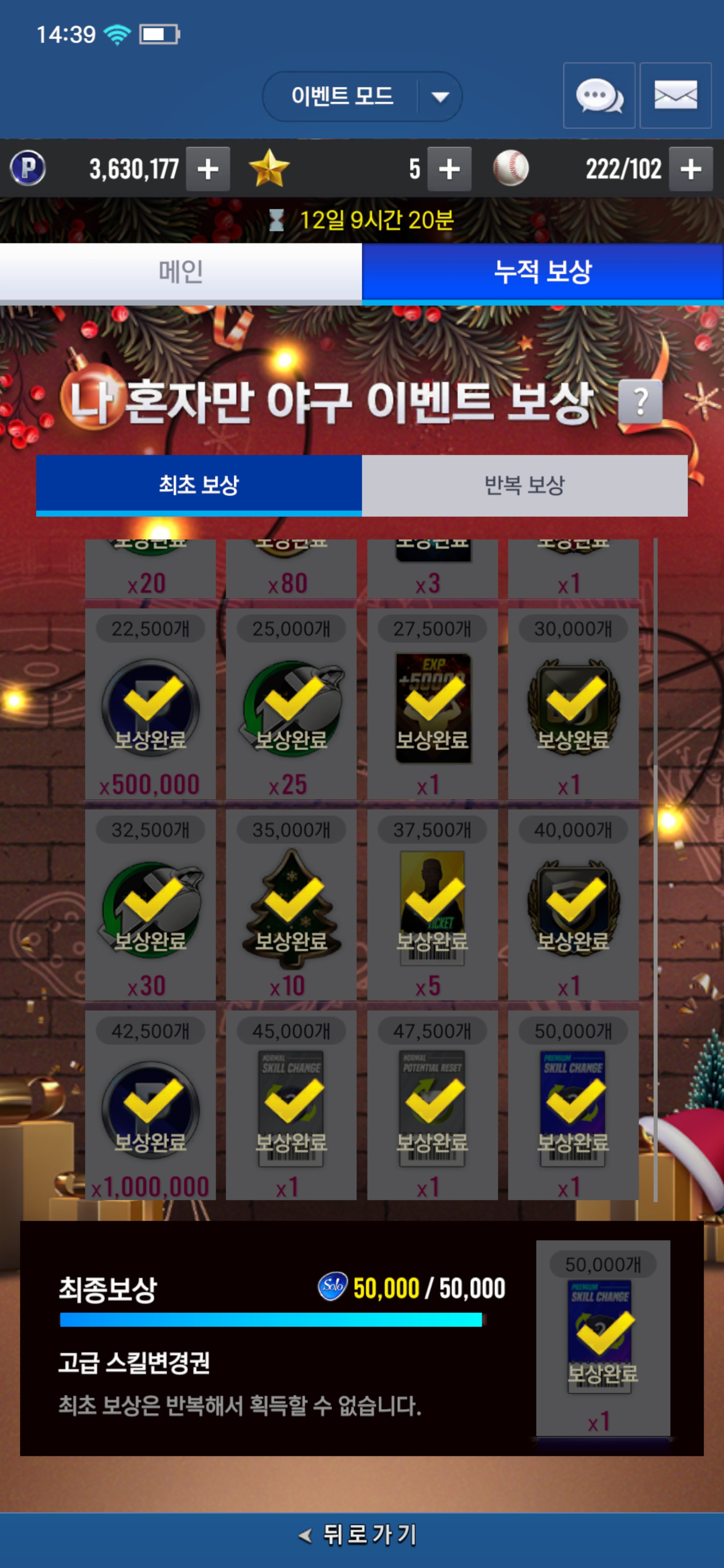
Task: Select the 최초 보상 tab
Action: coord(199,485)
